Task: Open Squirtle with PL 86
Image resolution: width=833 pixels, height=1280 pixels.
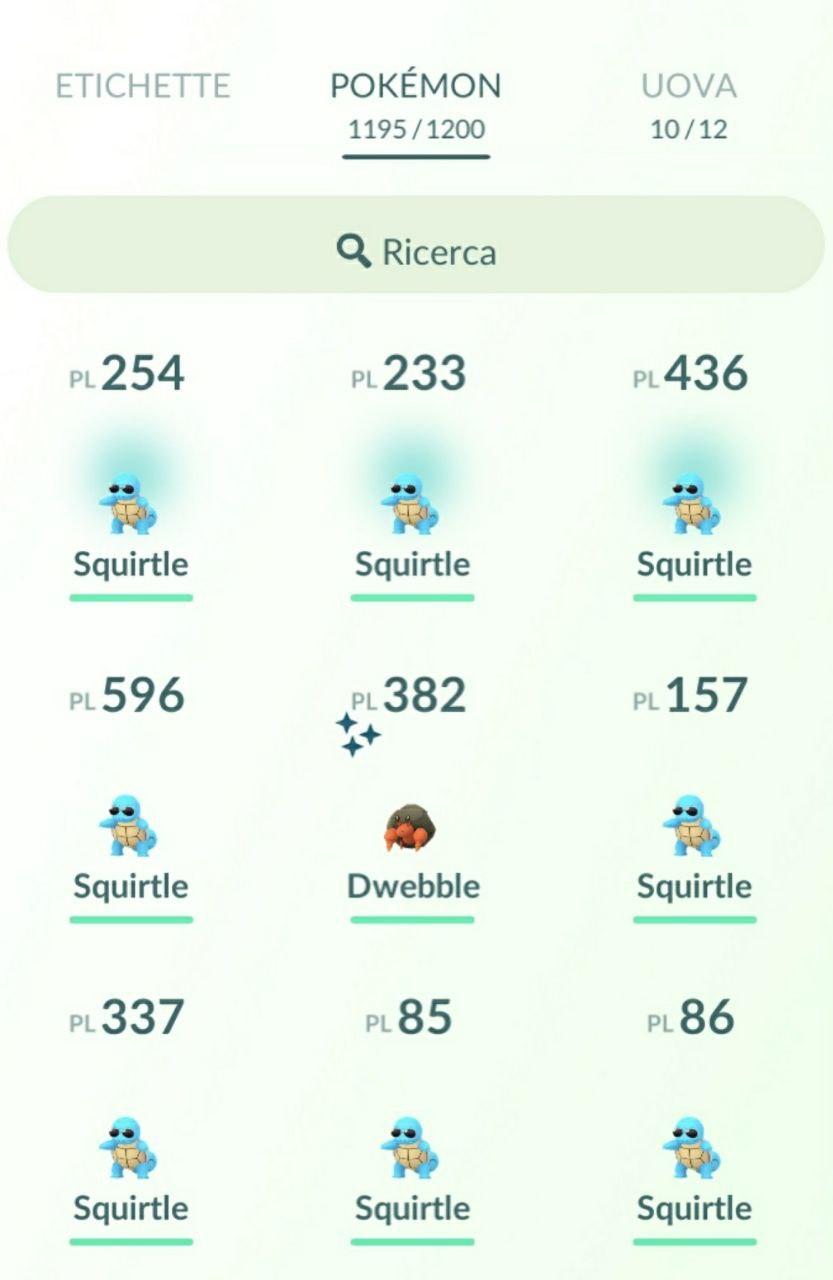Action: pyautogui.click(x=694, y=1147)
